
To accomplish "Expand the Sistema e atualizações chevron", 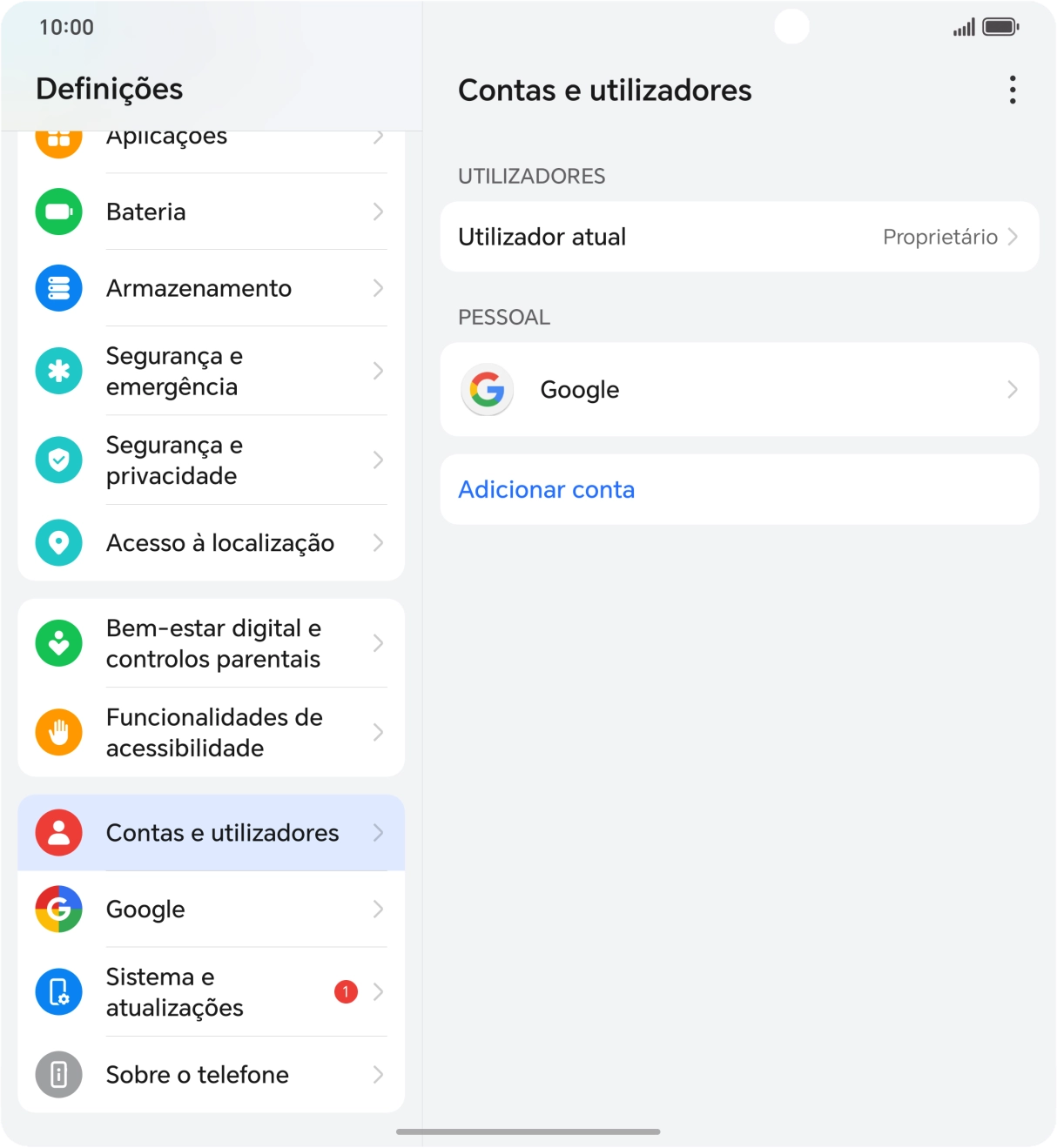I will point(378,992).
